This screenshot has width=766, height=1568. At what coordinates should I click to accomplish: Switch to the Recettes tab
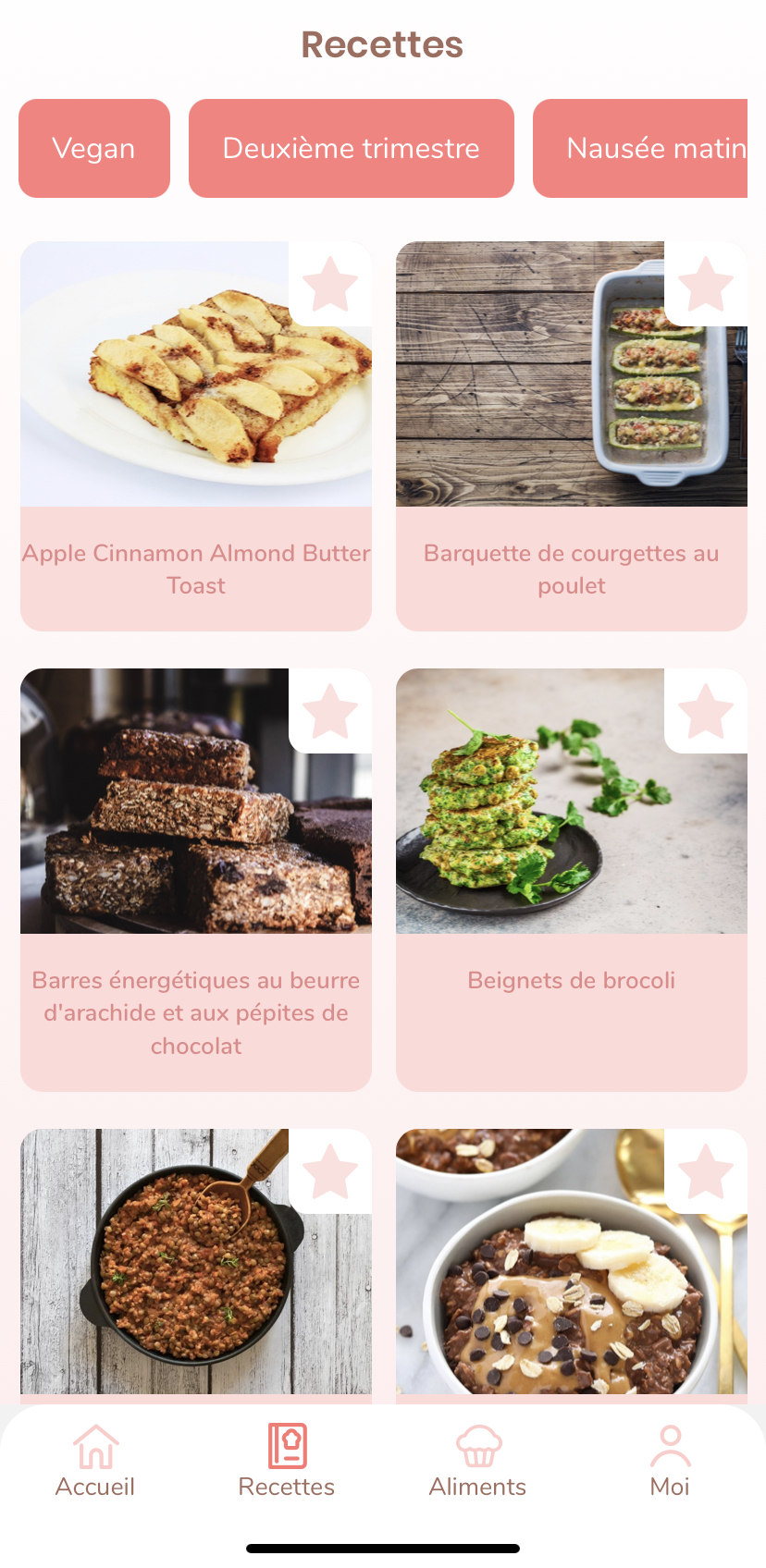point(287,1461)
